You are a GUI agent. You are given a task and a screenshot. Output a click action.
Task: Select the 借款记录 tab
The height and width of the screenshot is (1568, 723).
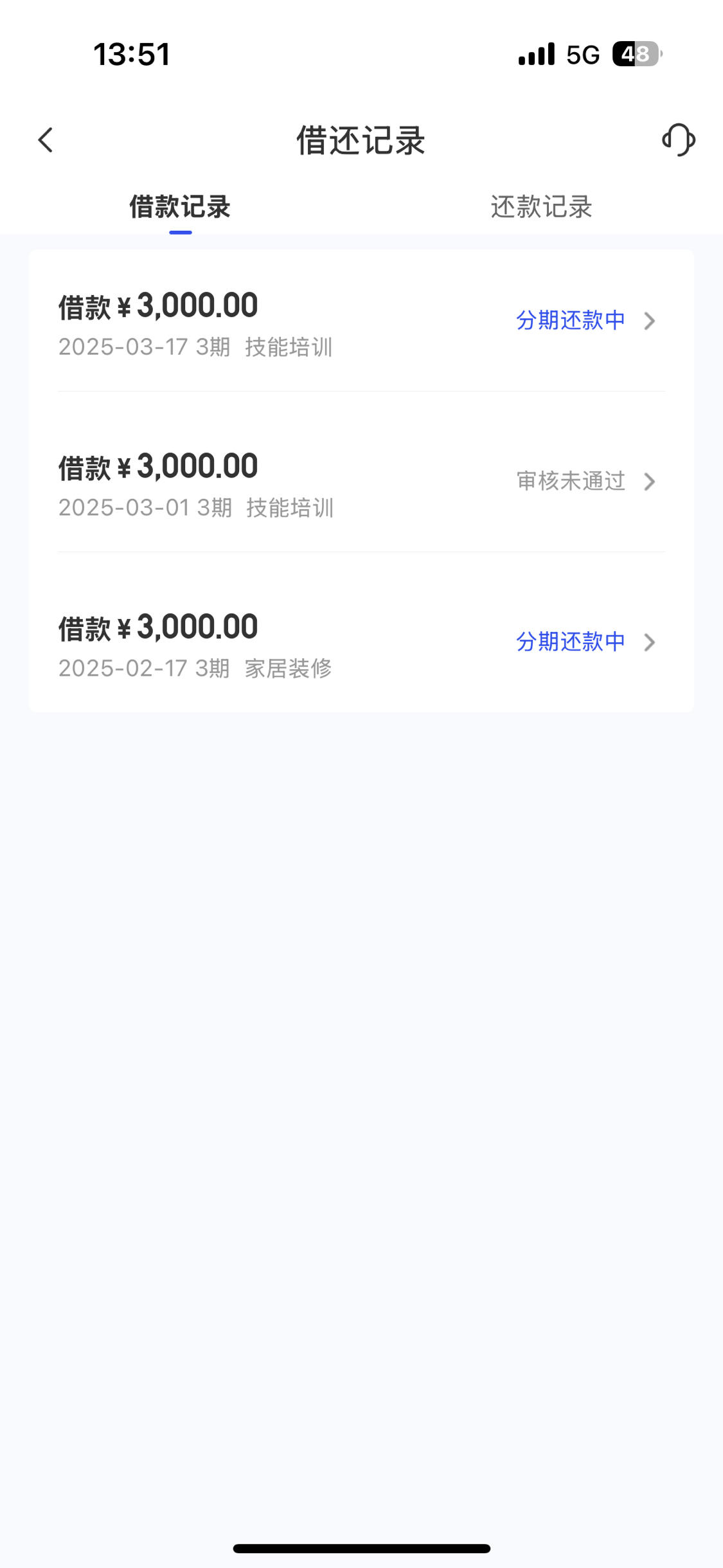click(180, 207)
